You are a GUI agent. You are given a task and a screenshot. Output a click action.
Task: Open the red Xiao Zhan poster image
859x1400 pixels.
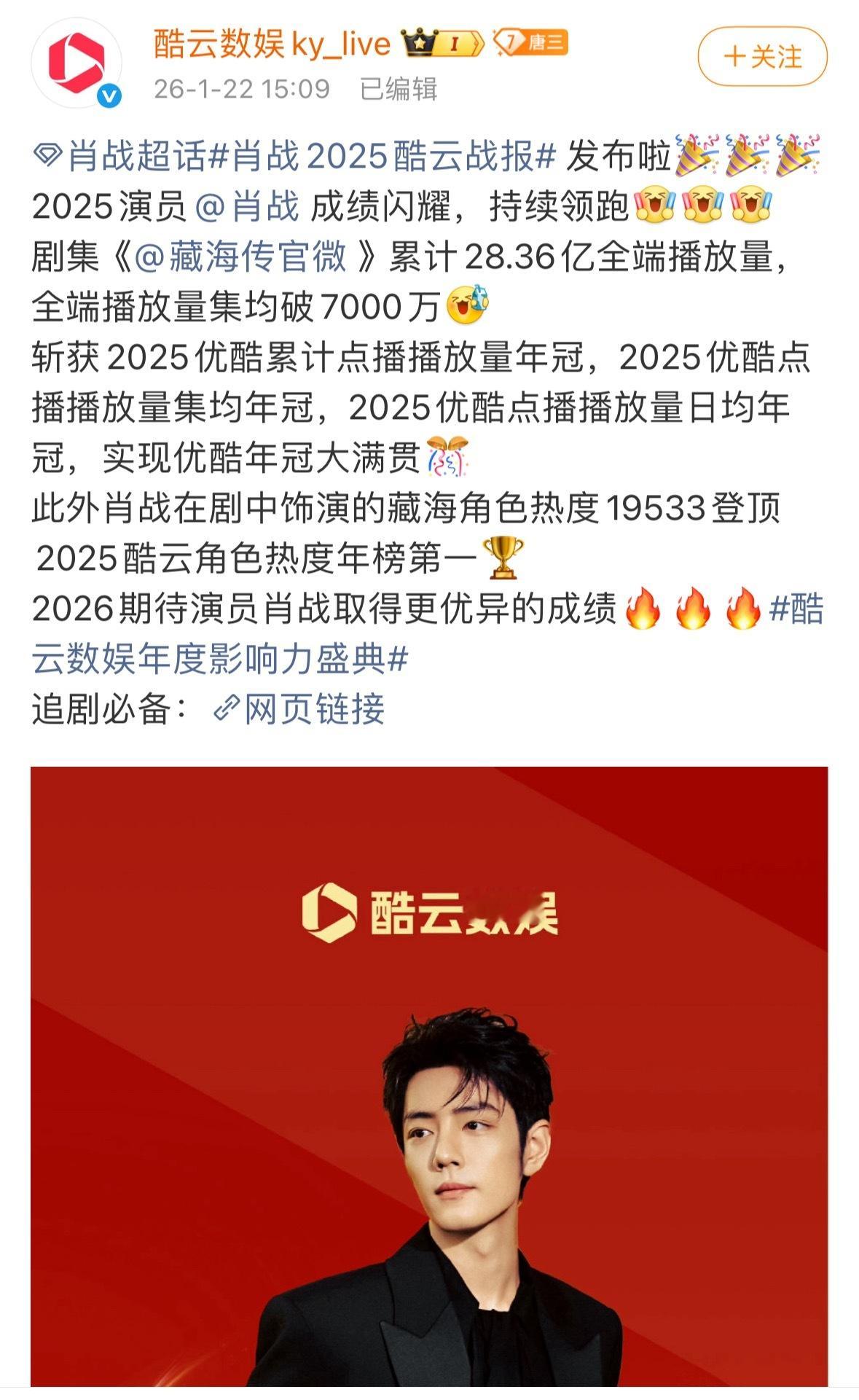[430, 1093]
